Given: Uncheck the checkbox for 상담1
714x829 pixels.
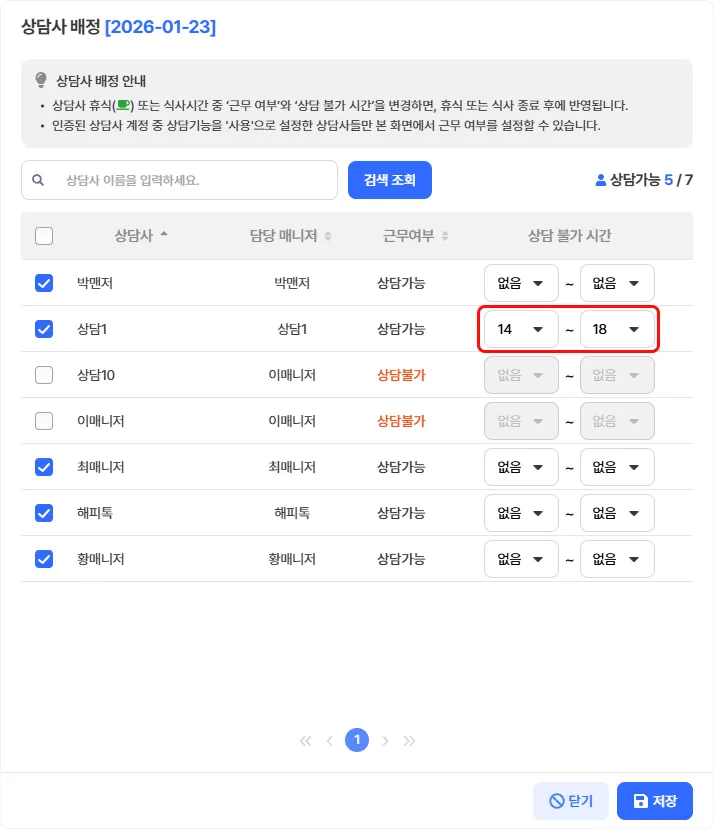Looking at the screenshot, I should [44, 329].
